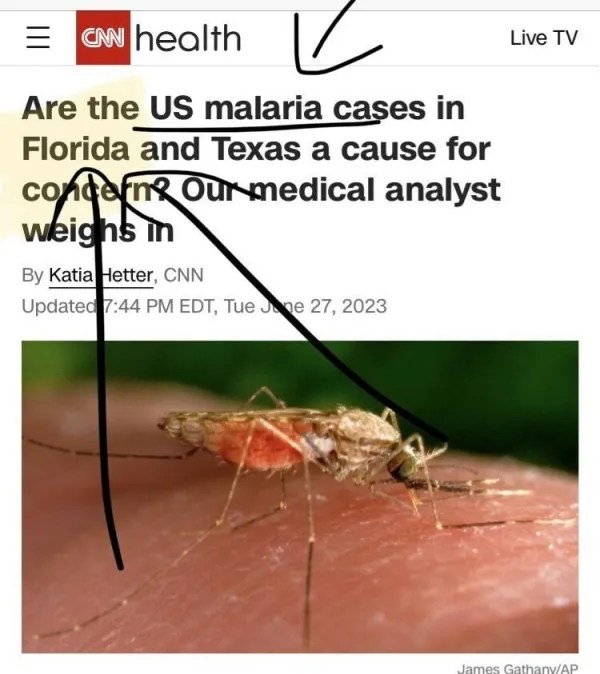
Task: Open the Live TV link
Action: tap(543, 38)
